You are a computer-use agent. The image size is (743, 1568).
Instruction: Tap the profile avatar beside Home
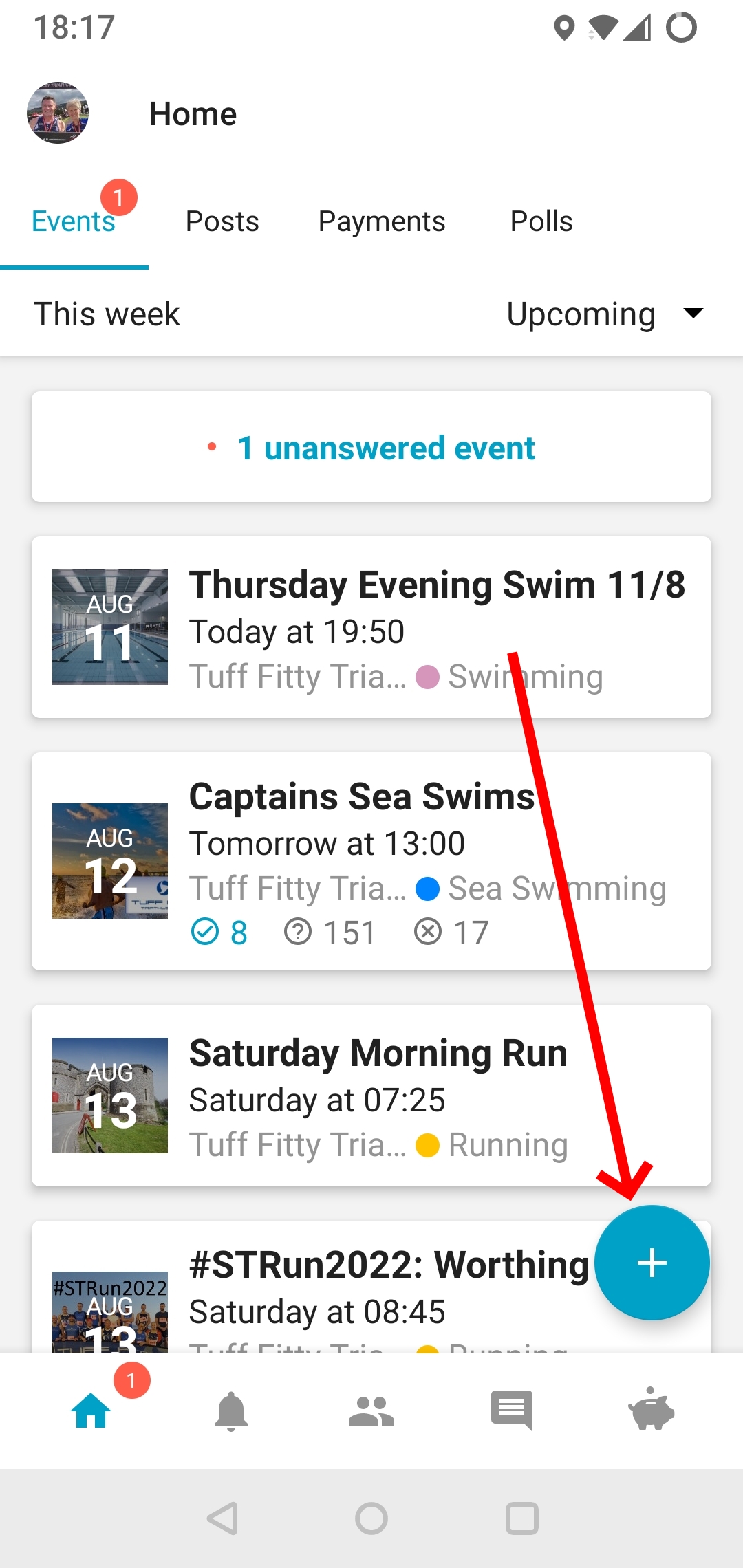pos(58,113)
